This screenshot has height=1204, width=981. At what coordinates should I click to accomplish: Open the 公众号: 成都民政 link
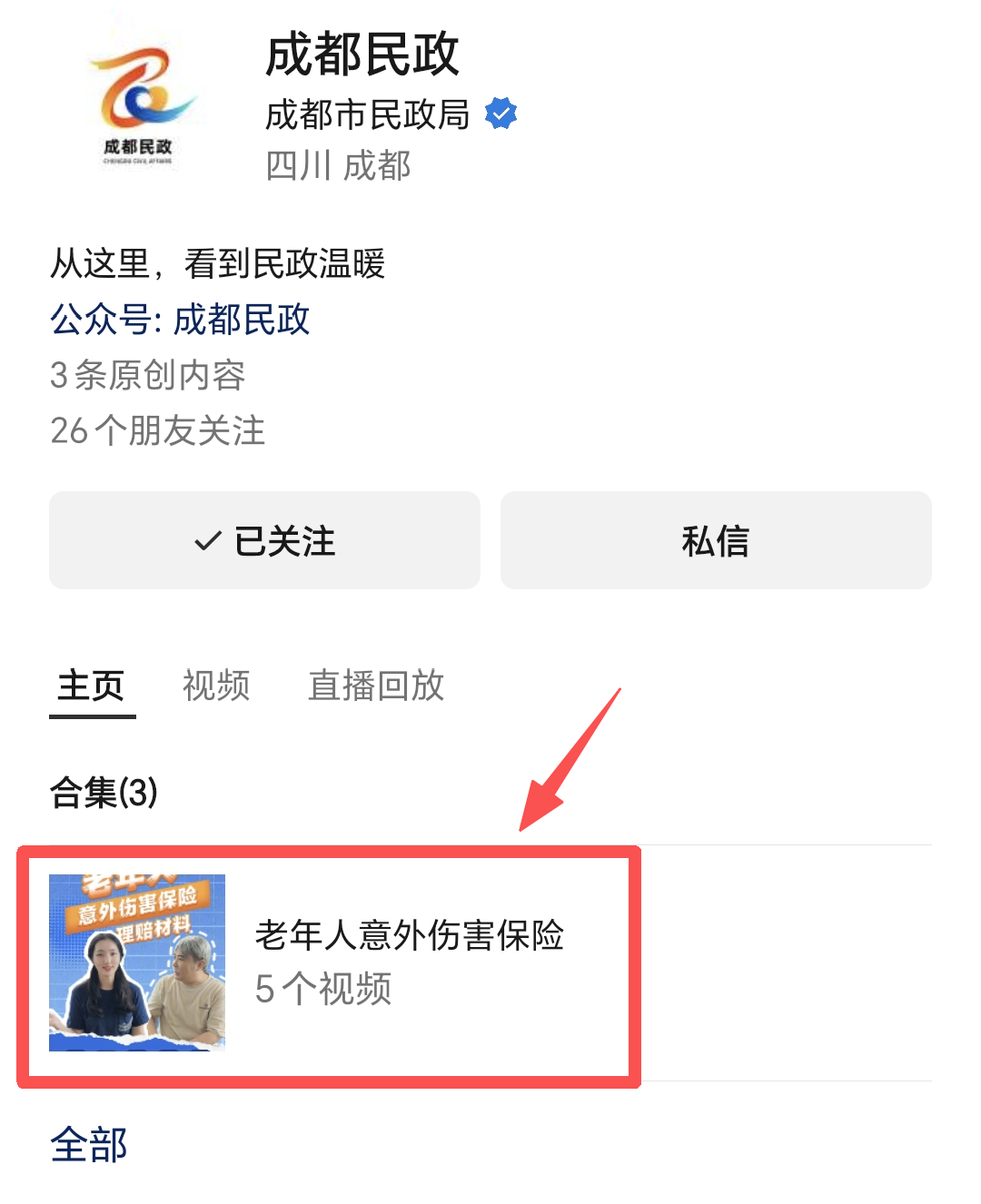180,320
